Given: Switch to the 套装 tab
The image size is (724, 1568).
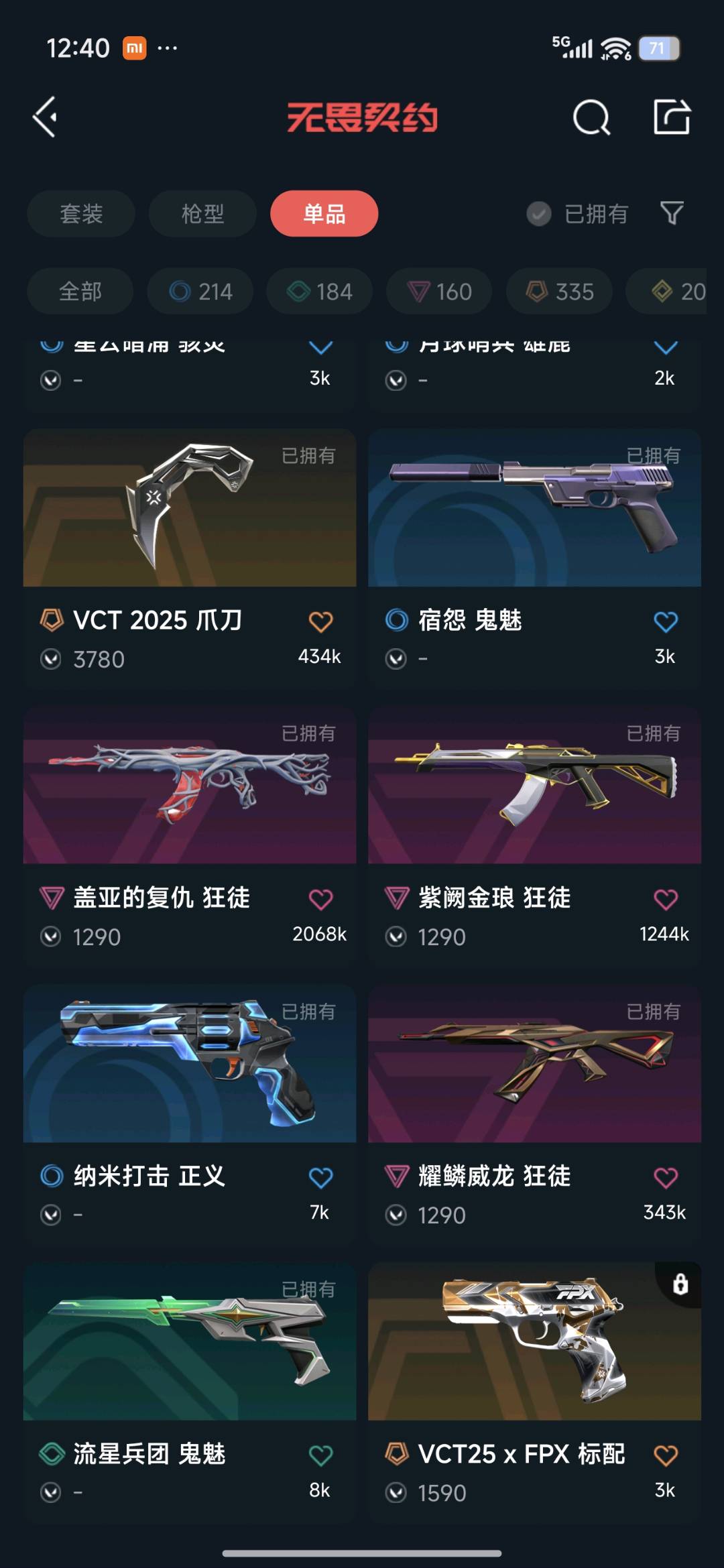Looking at the screenshot, I should [81, 214].
